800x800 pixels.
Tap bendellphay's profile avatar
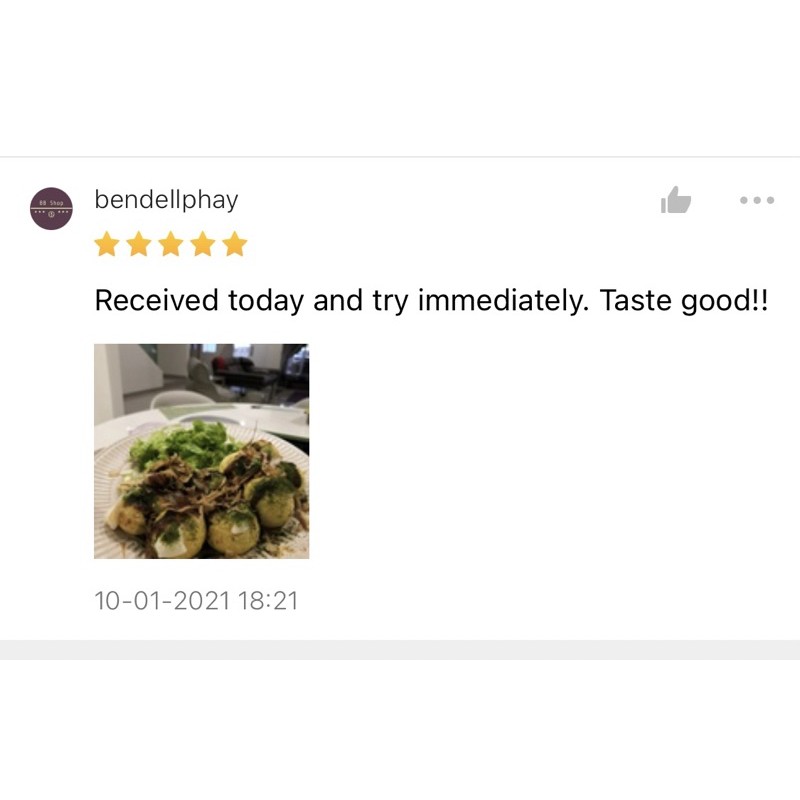51,208
